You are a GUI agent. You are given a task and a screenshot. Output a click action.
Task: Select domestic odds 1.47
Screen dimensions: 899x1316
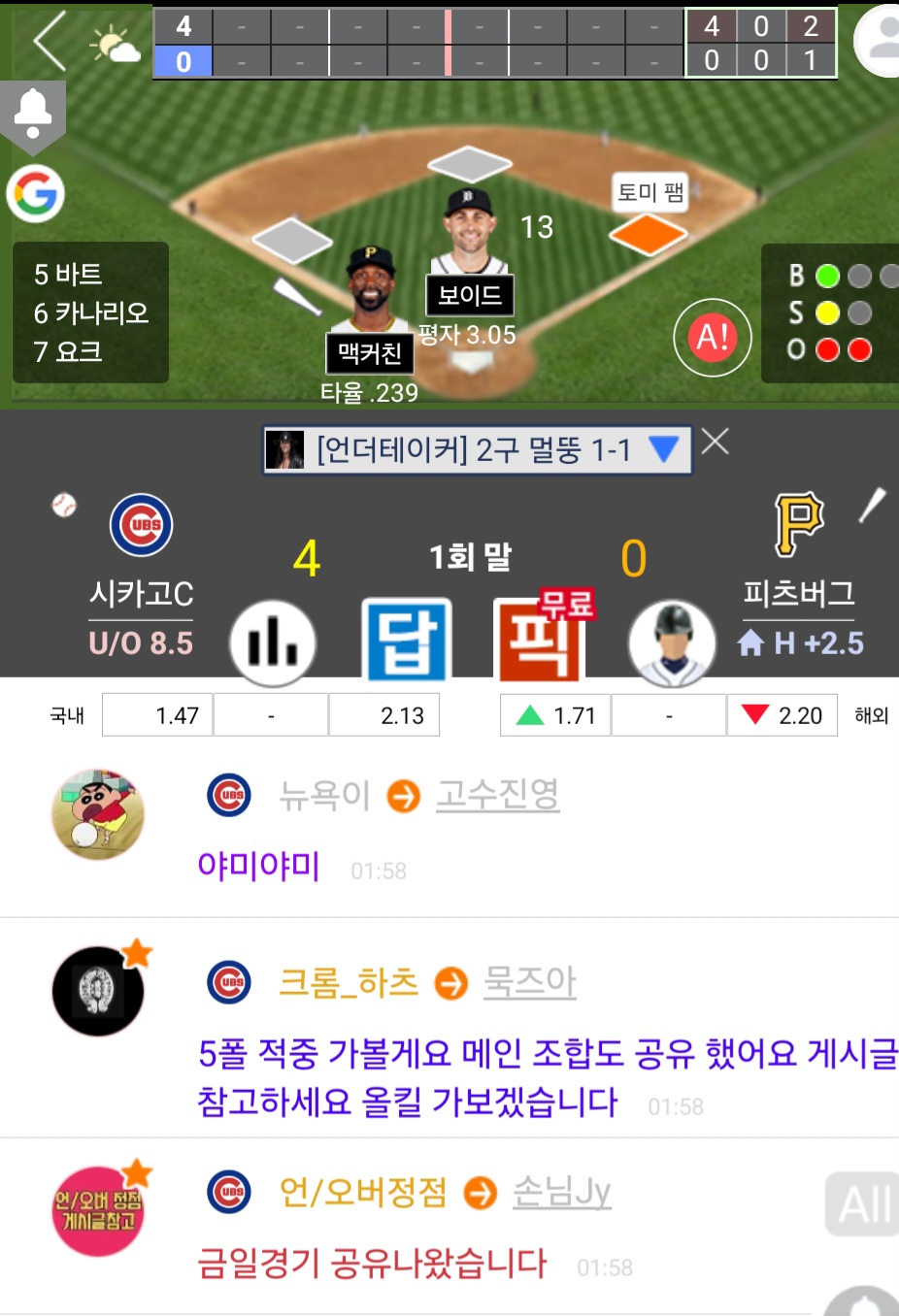[157, 715]
